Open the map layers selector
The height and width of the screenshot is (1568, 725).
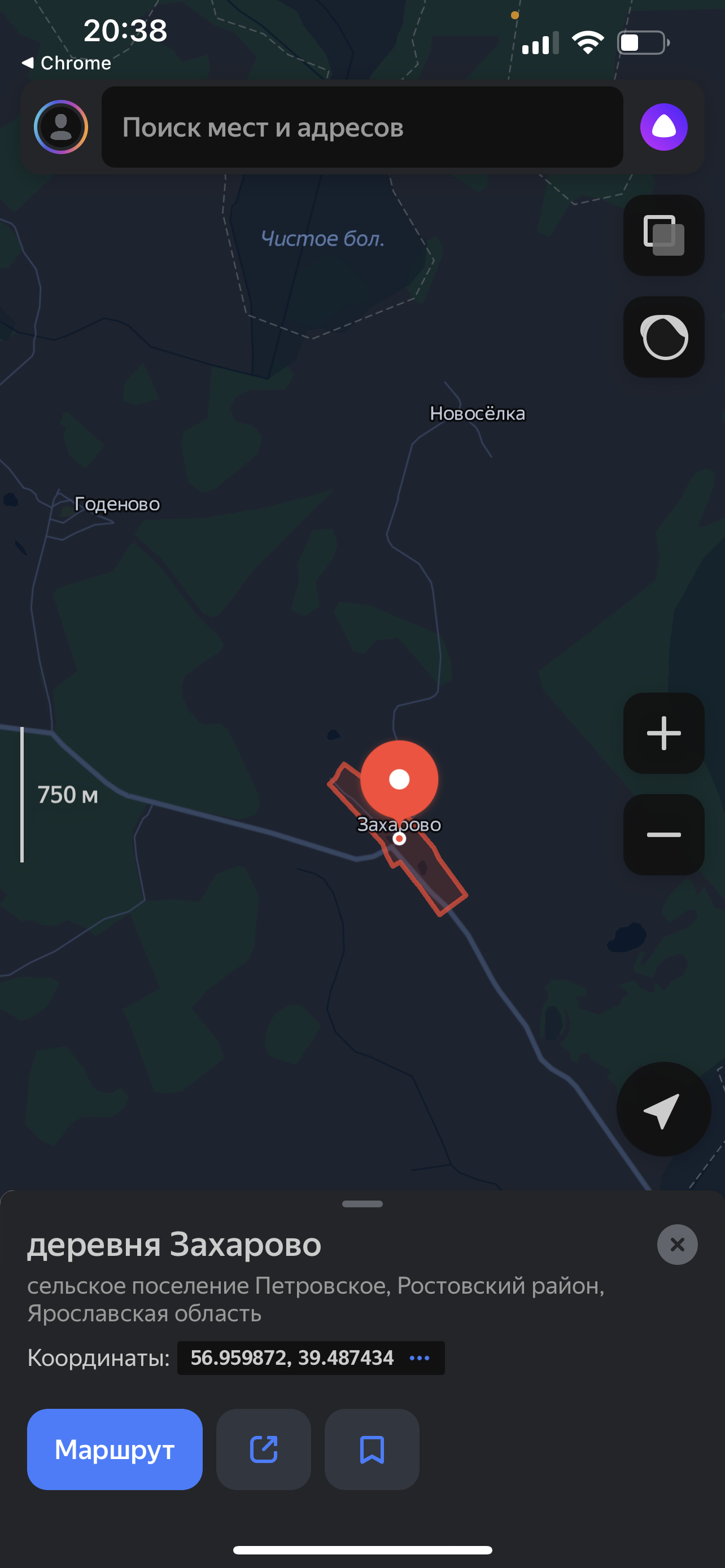663,235
